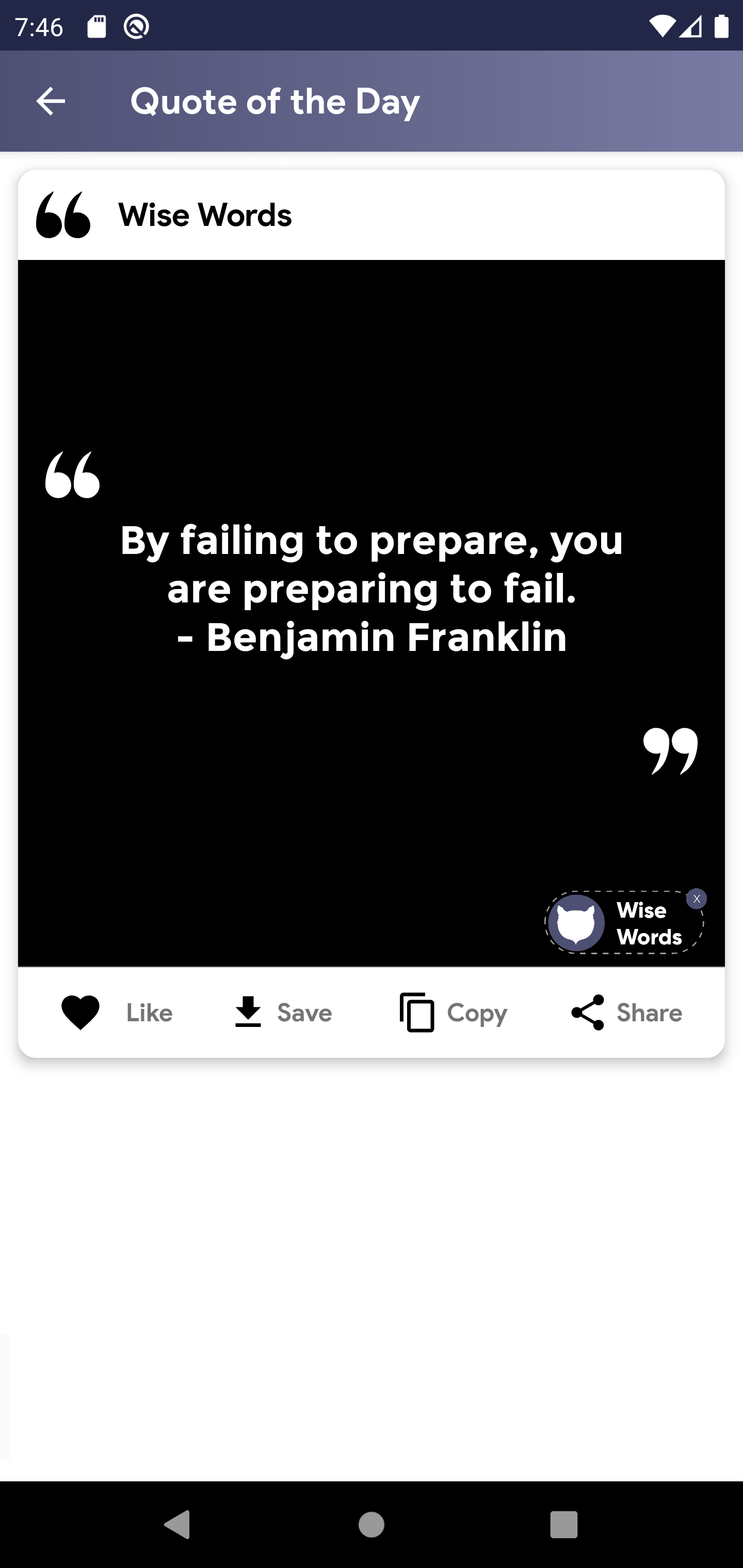Go to the Android home screen
This screenshot has width=743, height=1568.
pos(371,1525)
